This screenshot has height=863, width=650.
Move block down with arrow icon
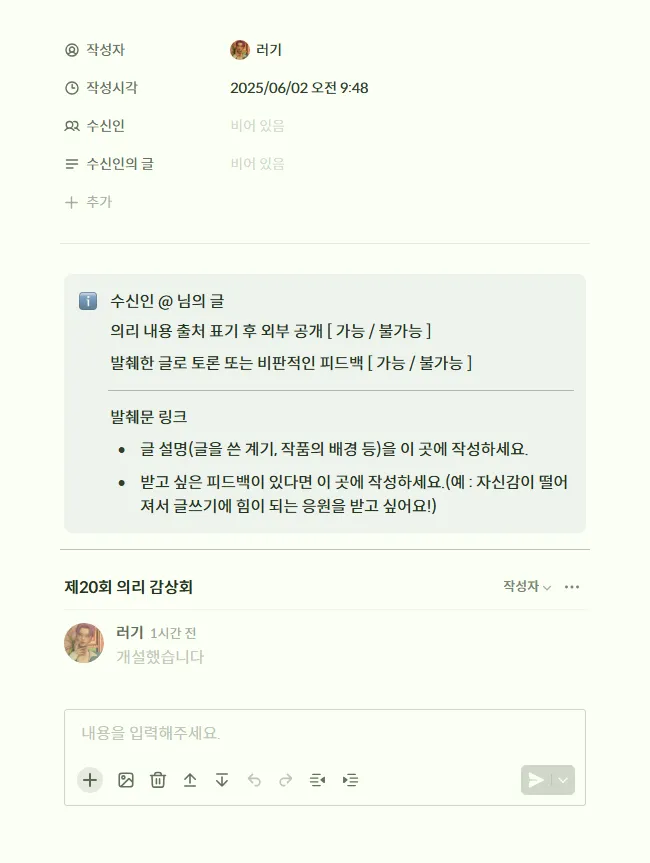222,780
